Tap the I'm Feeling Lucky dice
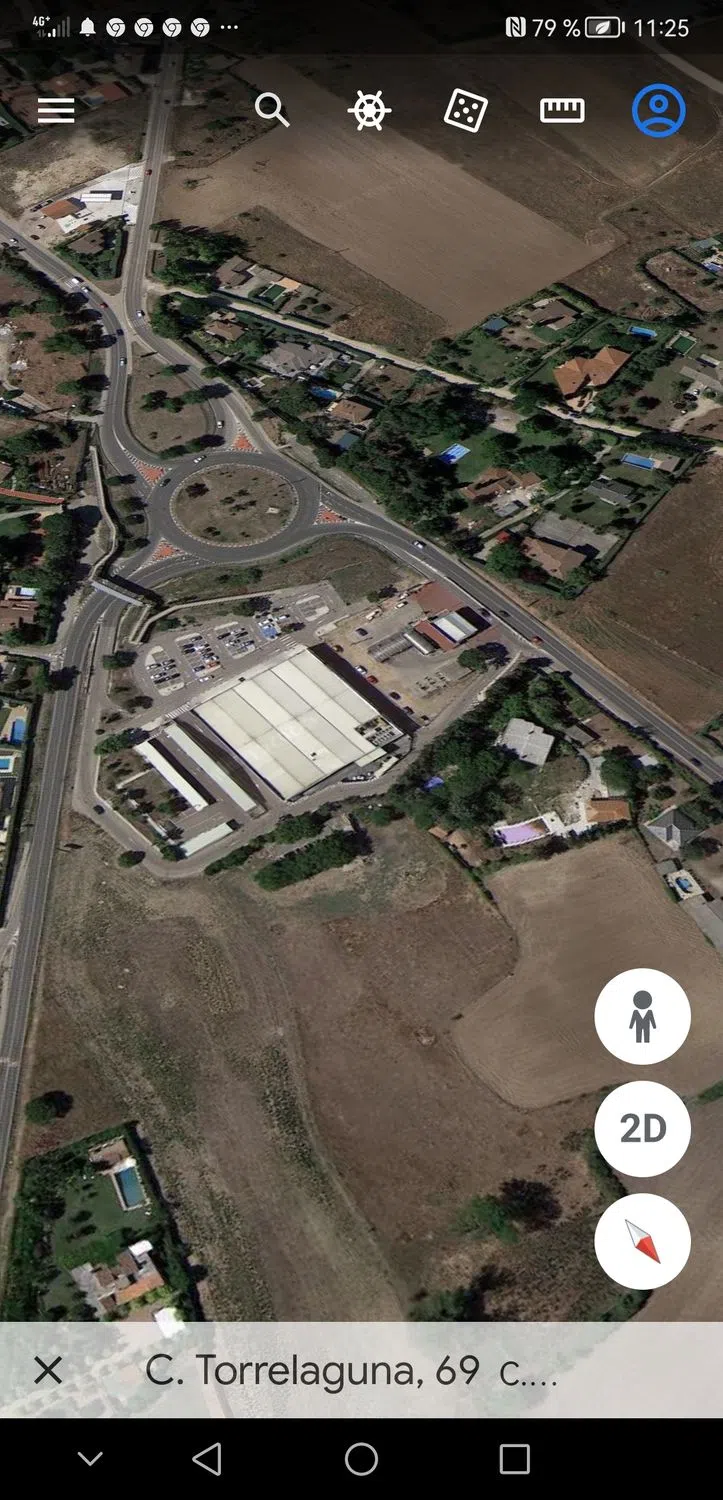The width and height of the screenshot is (723, 1500). (465, 110)
